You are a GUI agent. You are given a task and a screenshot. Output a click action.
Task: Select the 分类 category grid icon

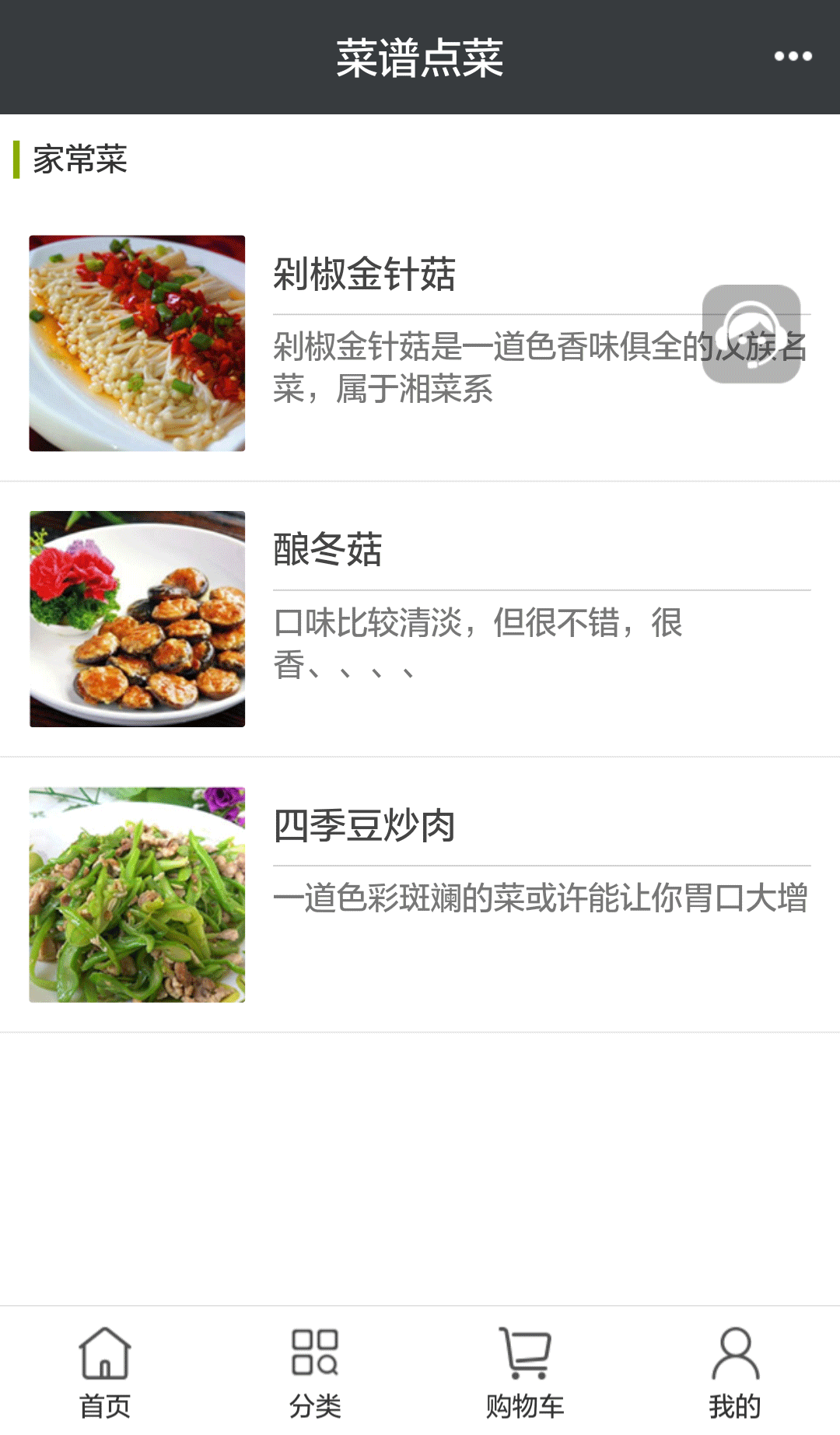tap(314, 1348)
